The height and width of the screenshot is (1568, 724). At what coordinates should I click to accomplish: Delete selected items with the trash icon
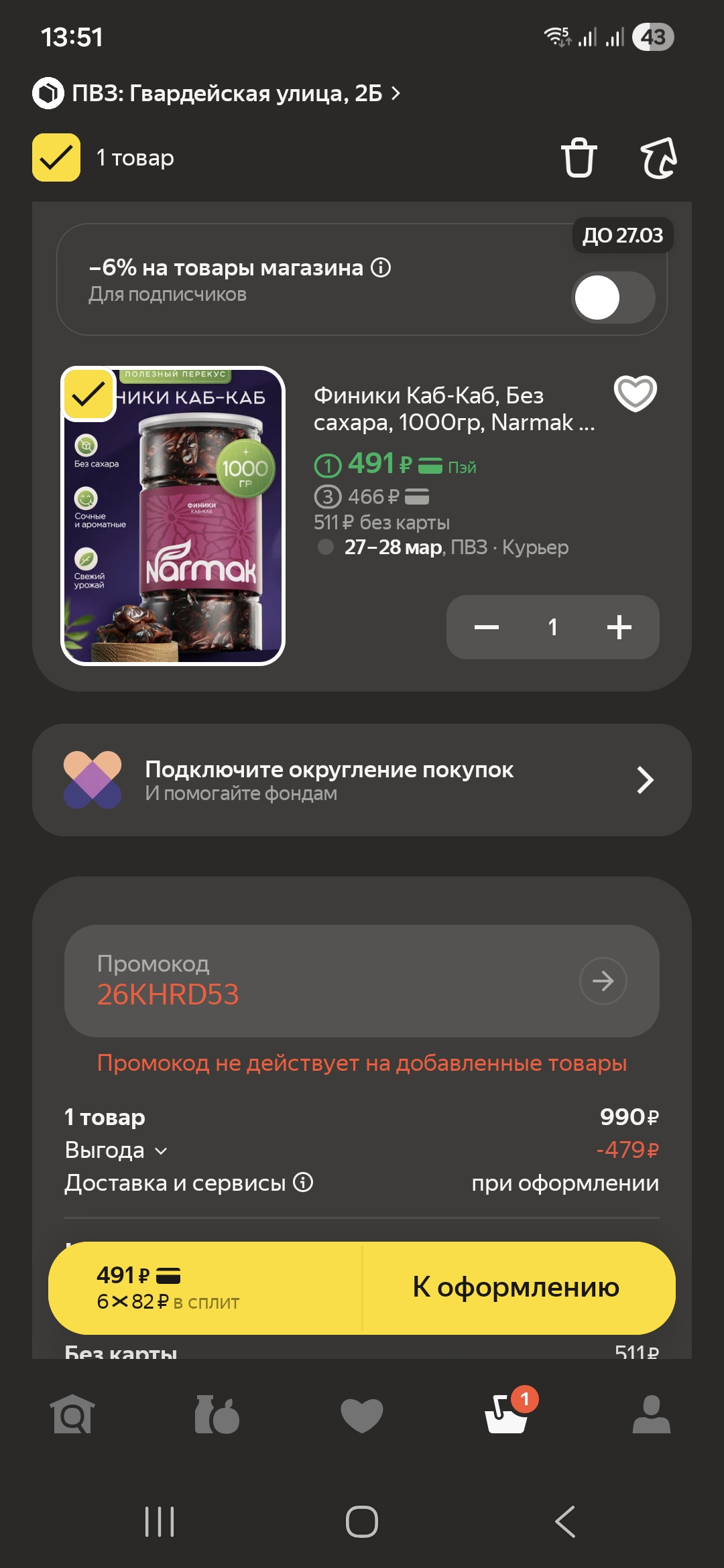point(579,157)
